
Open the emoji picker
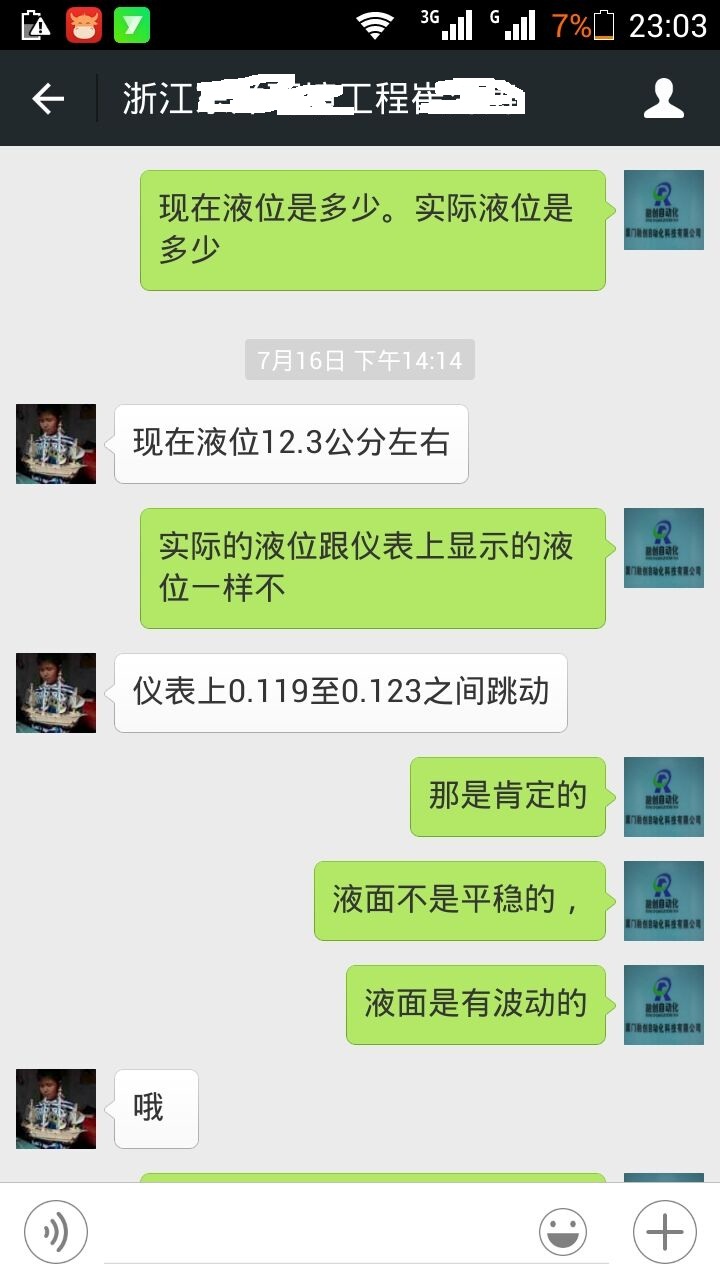[563, 1232]
